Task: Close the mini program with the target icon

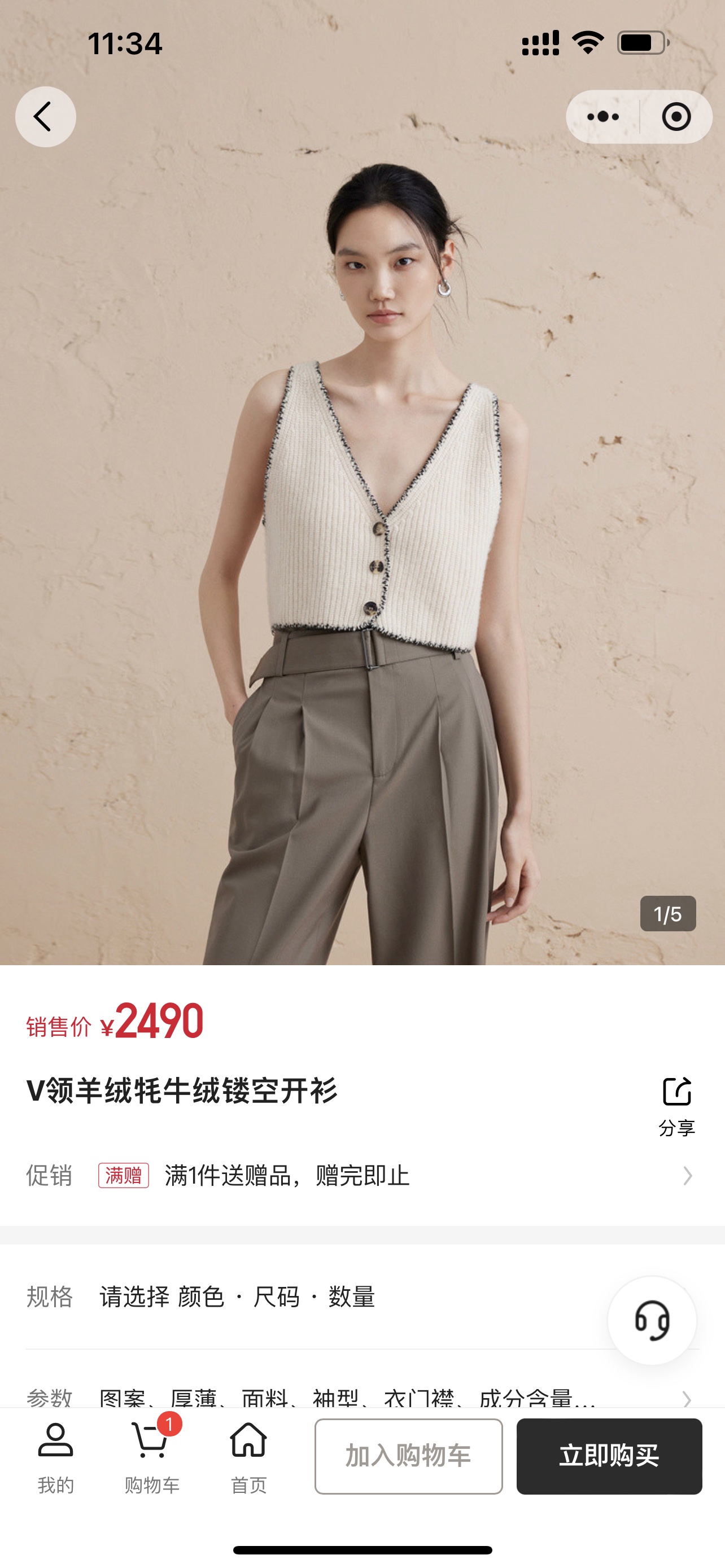Action: 676,117
